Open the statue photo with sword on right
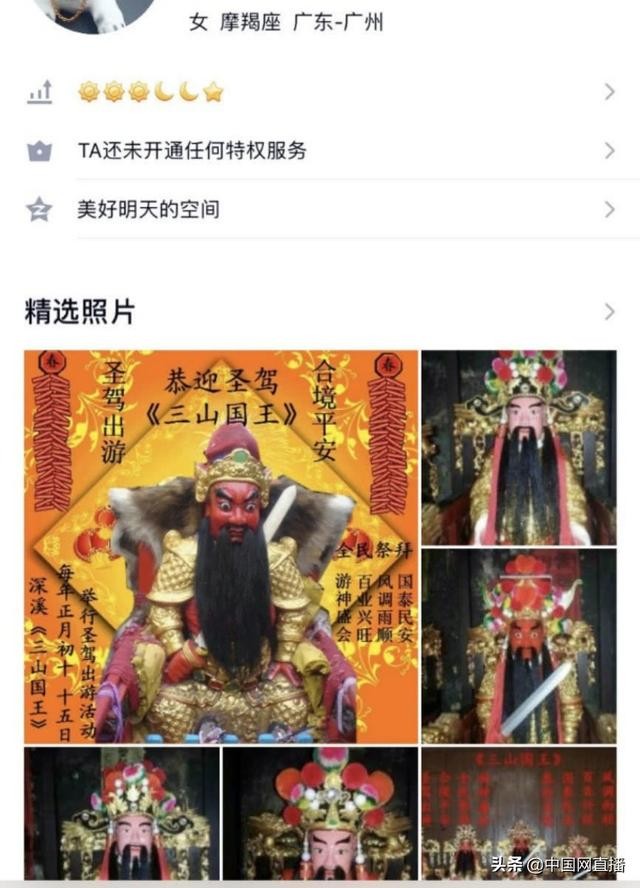The height and width of the screenshot is (888, 640). click(x=518, y=645)
